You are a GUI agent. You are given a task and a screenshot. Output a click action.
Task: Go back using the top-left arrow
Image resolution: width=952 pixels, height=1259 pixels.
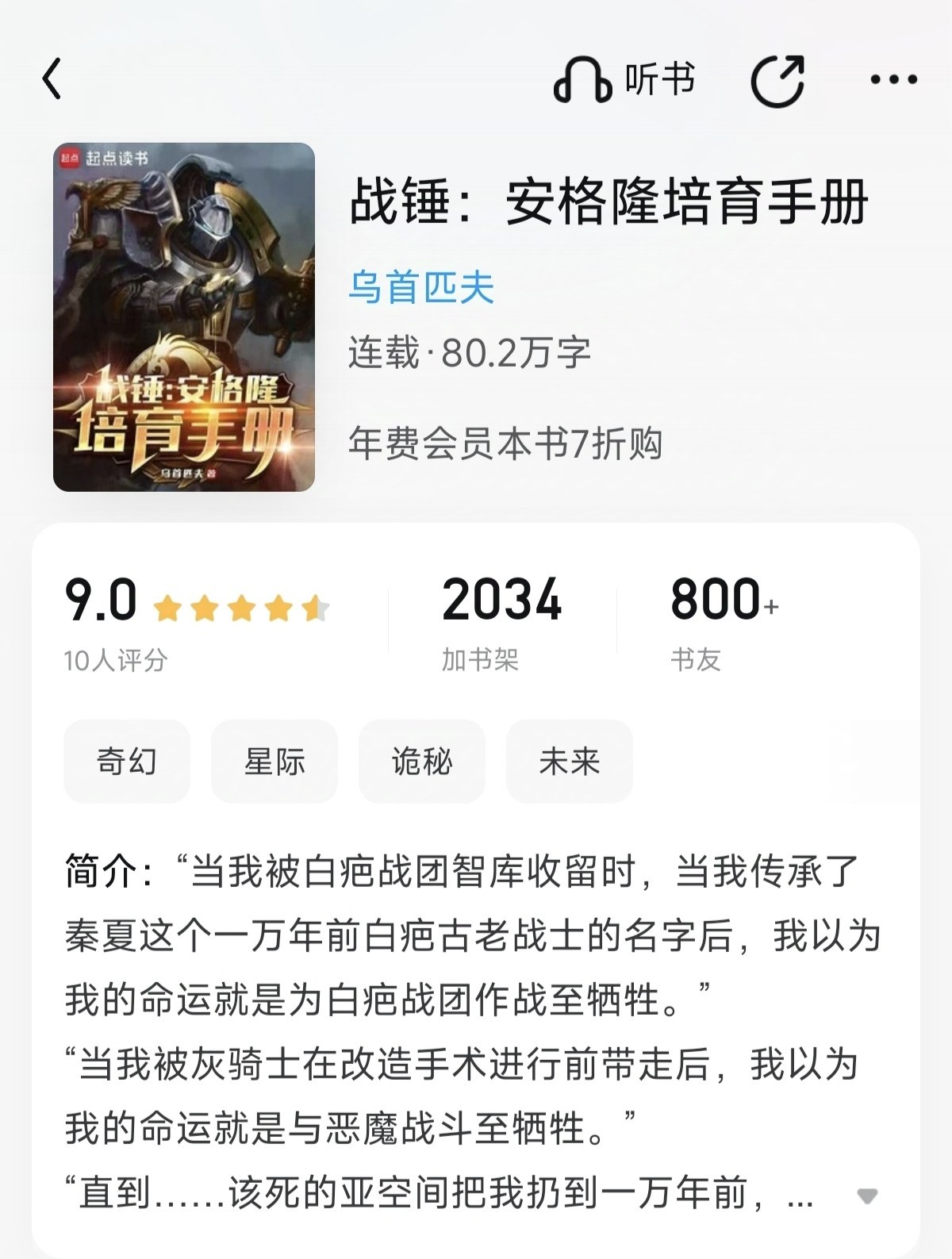click(52, 79)
